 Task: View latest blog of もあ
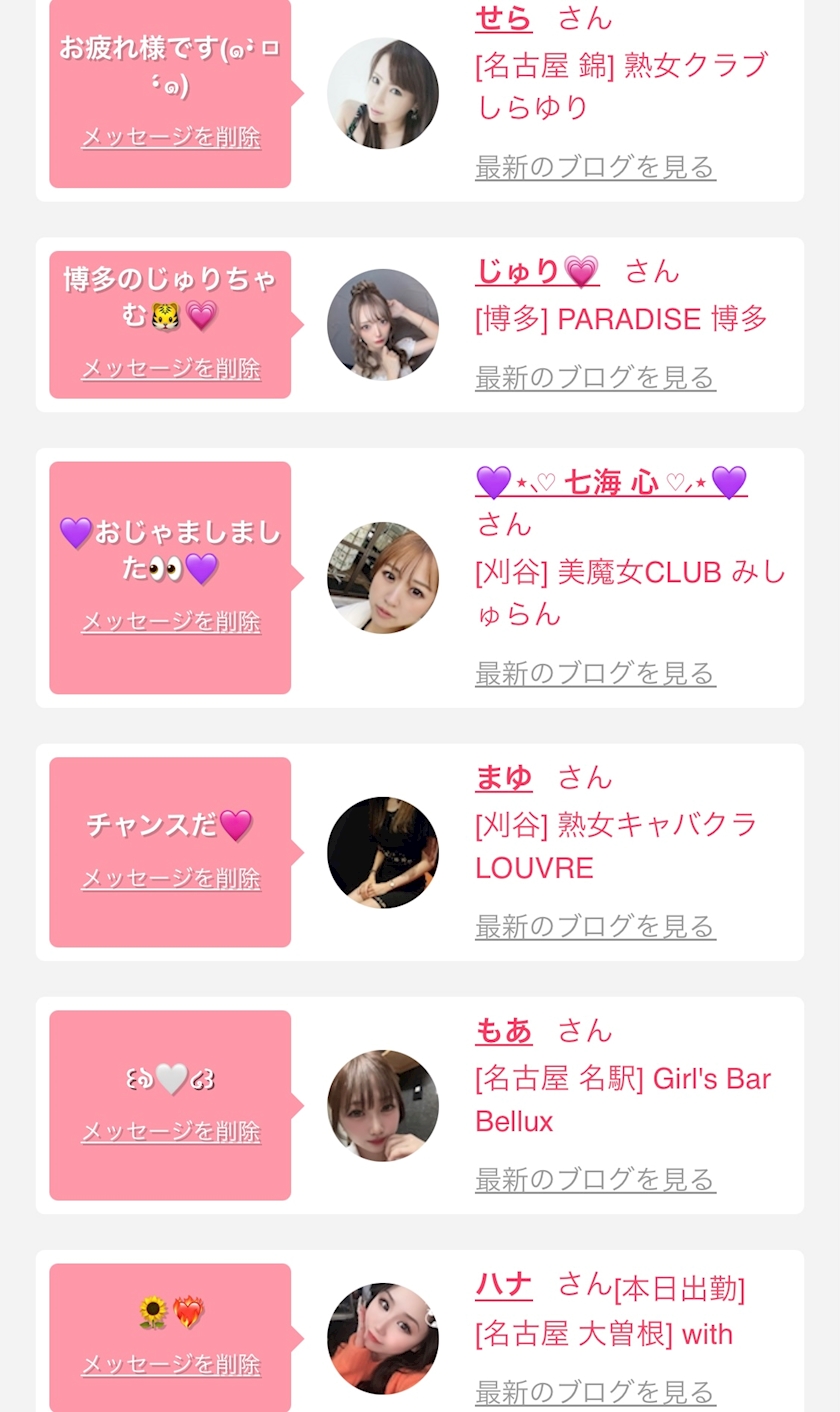[x=595, y=1180]
